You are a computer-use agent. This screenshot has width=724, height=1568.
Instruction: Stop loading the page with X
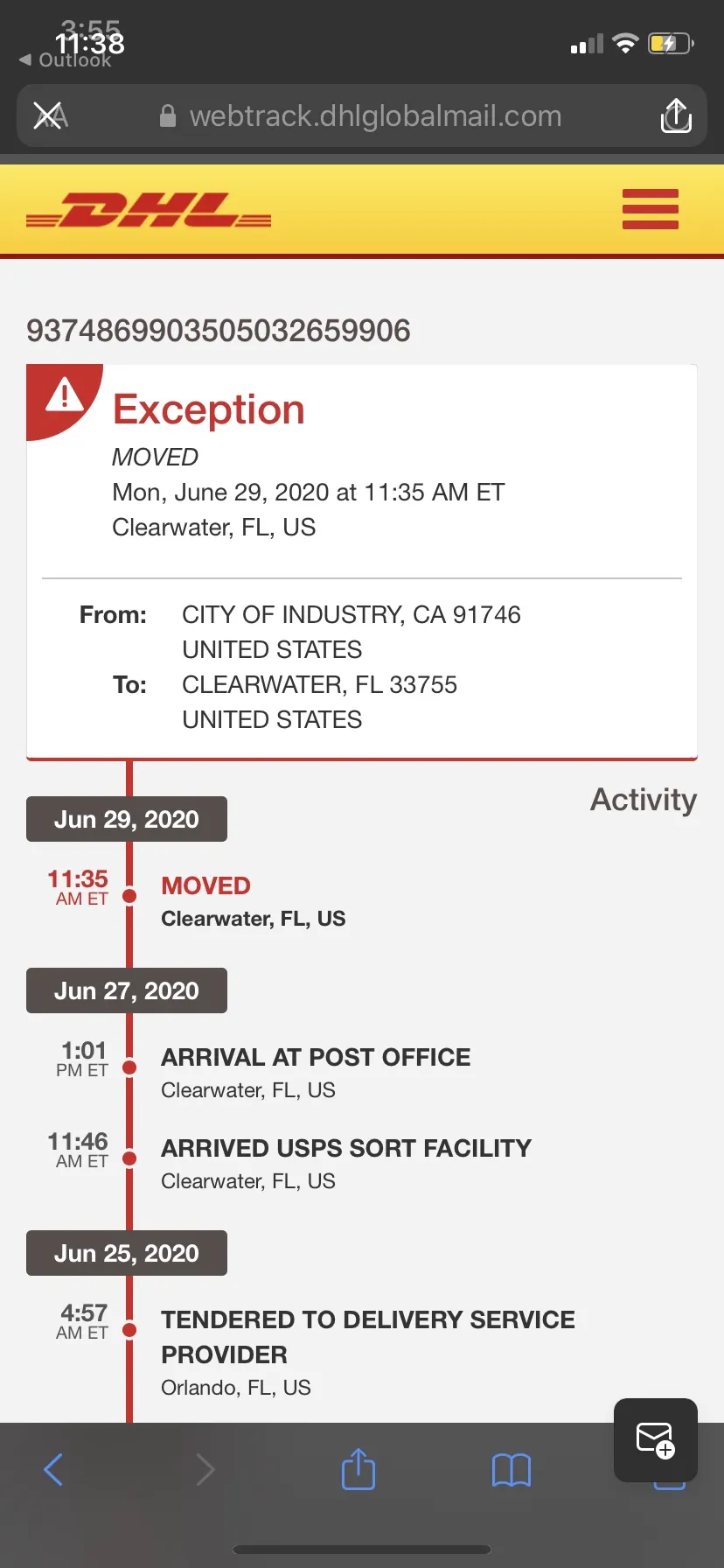[x=48, y=115]
